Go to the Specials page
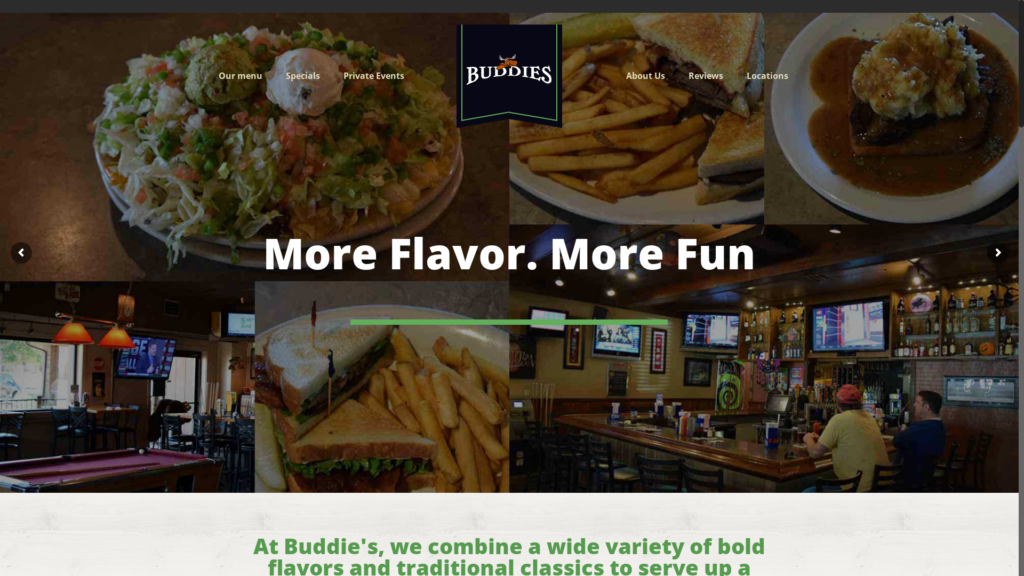Screen dimensions: 1024x576 (x=303, y=76)
